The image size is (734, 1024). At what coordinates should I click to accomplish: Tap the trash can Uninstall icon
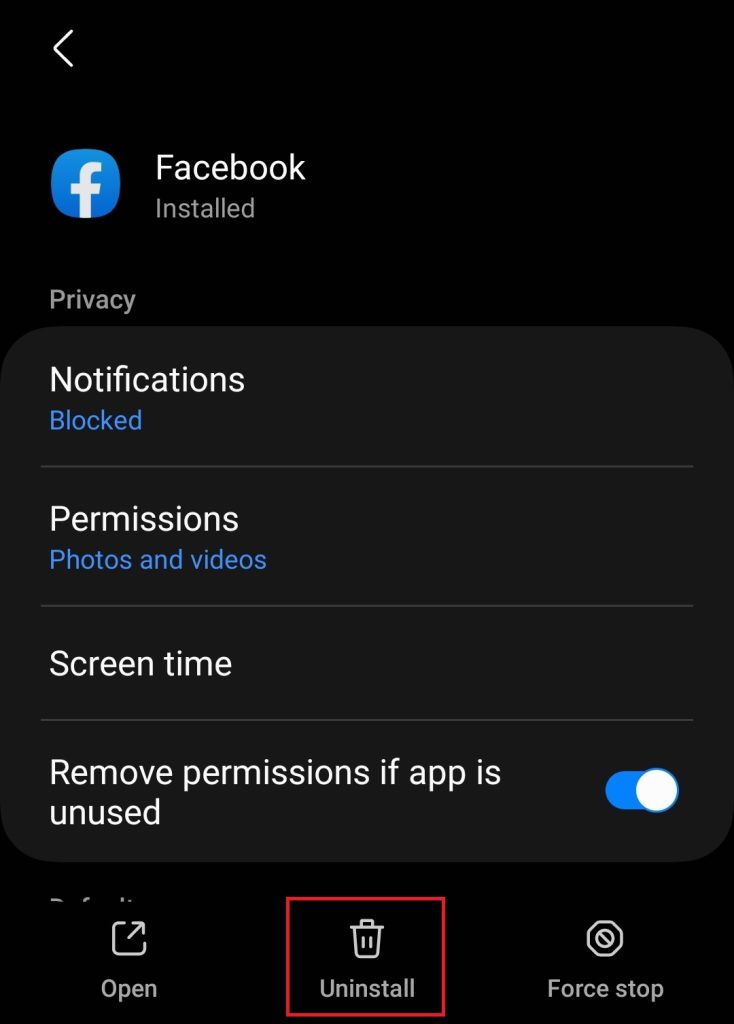coord(367,938)
